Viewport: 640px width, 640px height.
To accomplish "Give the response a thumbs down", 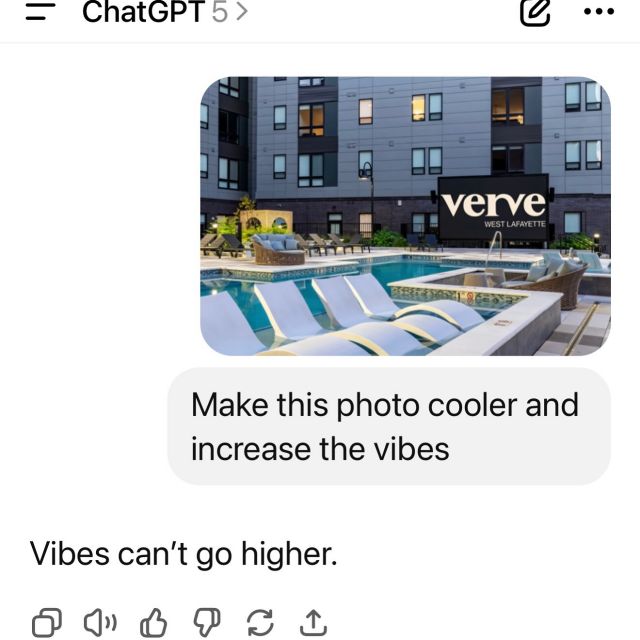I will 206,623.
